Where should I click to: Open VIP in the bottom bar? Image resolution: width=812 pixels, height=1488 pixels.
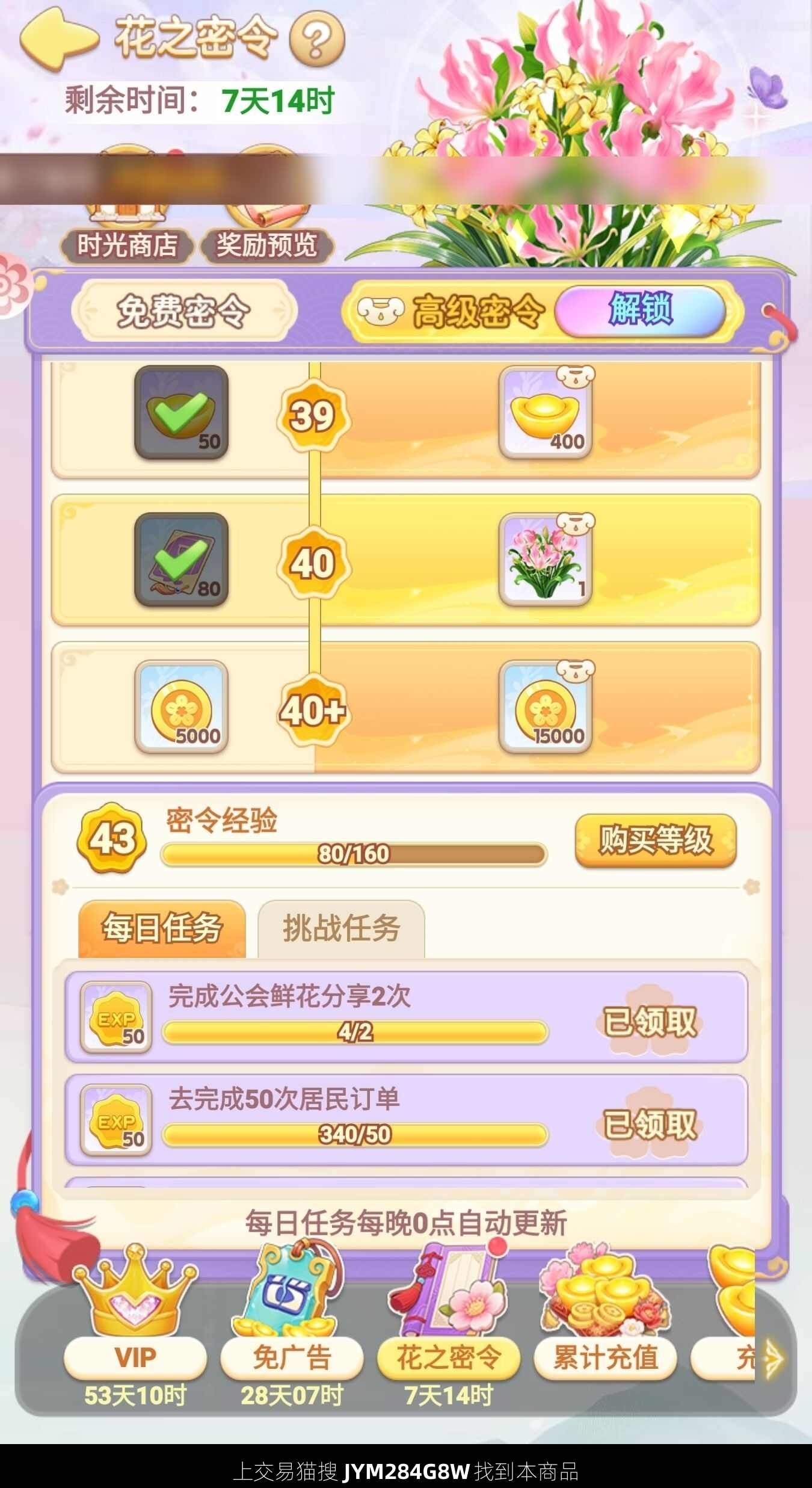point(135,1324)
